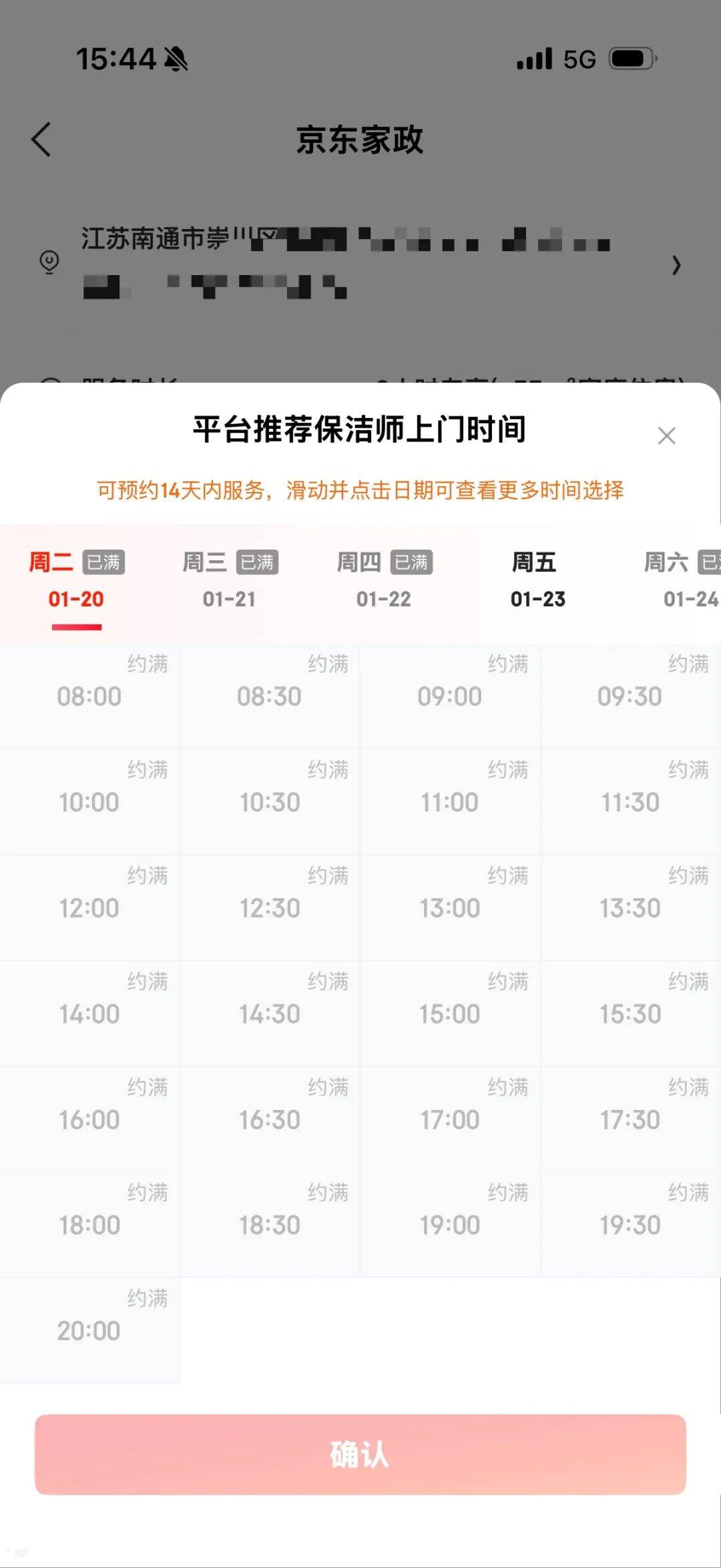Select the 周二 01-20 date tab
This screenshot has width=721, height=1568.
tap(76, 580)
